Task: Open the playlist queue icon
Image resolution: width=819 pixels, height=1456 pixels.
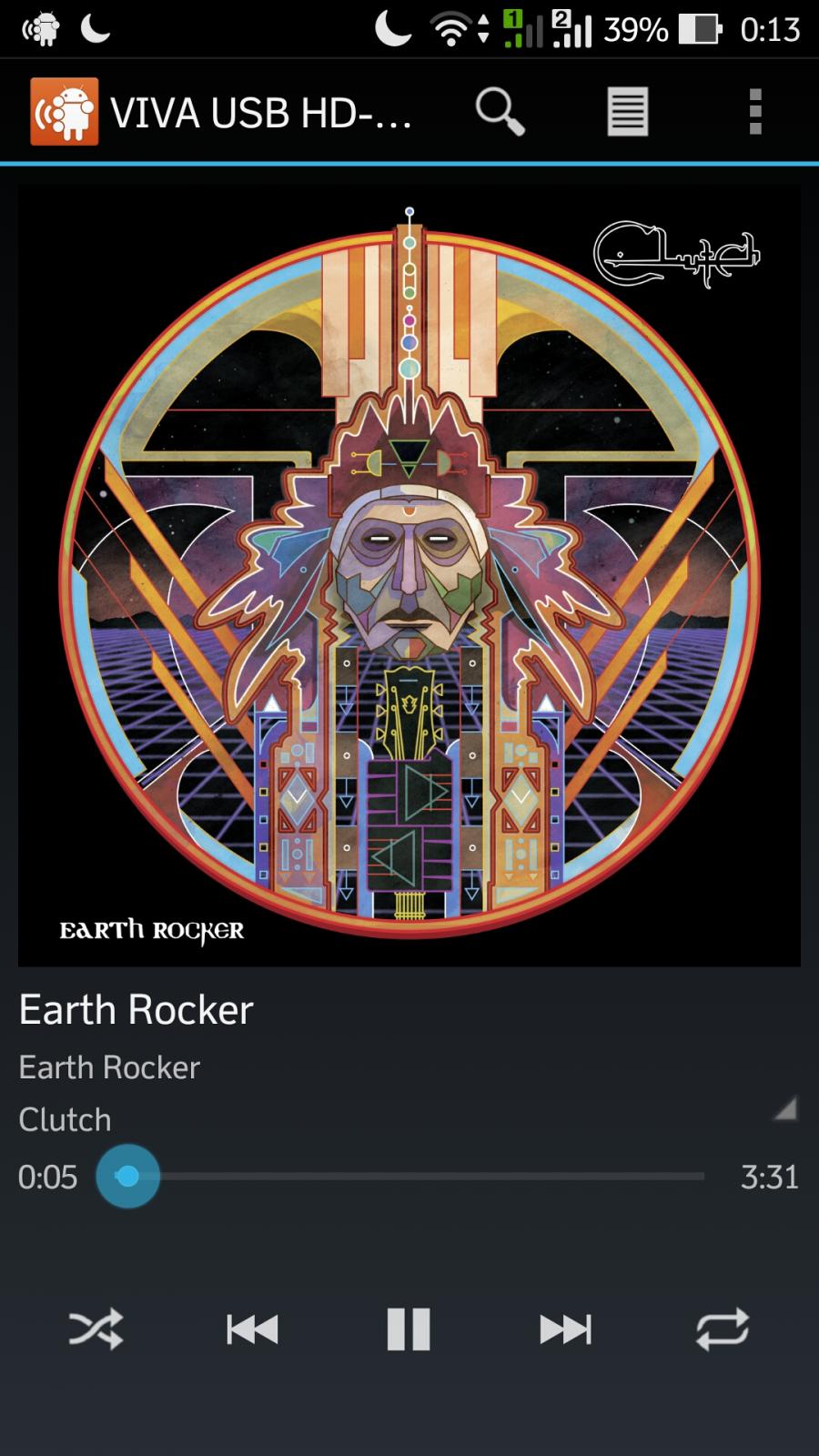Action: [x=627, y=112]
